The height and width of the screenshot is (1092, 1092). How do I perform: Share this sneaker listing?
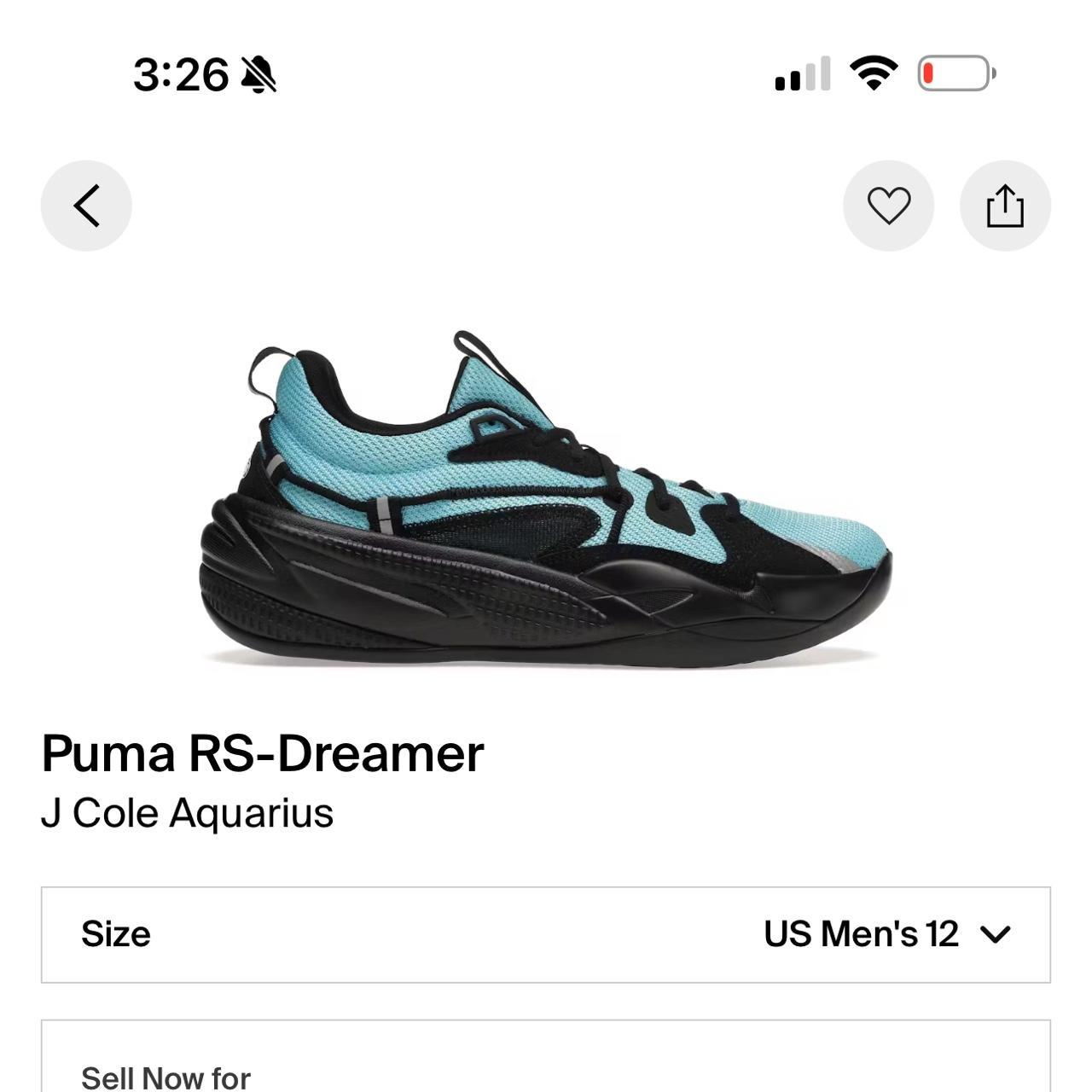(1005, 206)
